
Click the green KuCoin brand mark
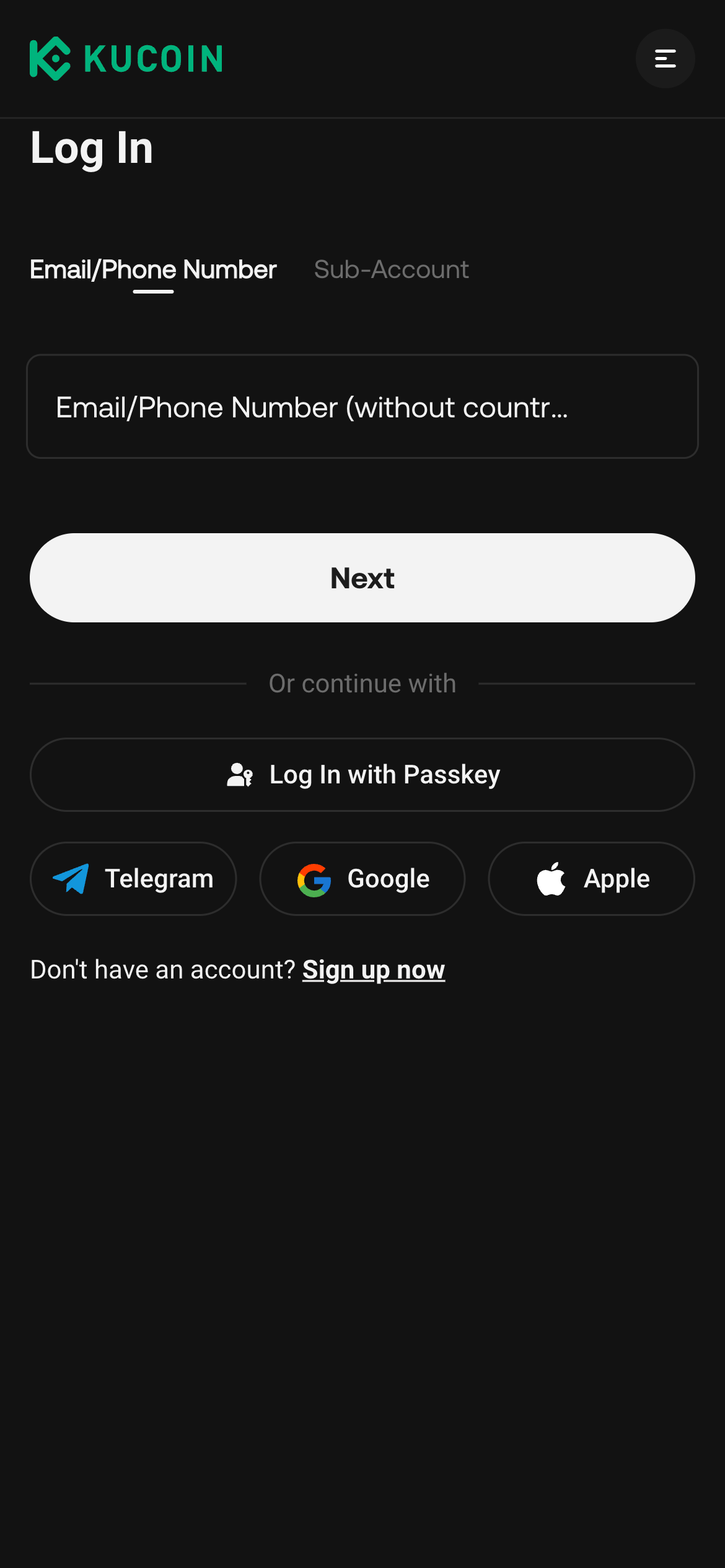coord(51,58)
